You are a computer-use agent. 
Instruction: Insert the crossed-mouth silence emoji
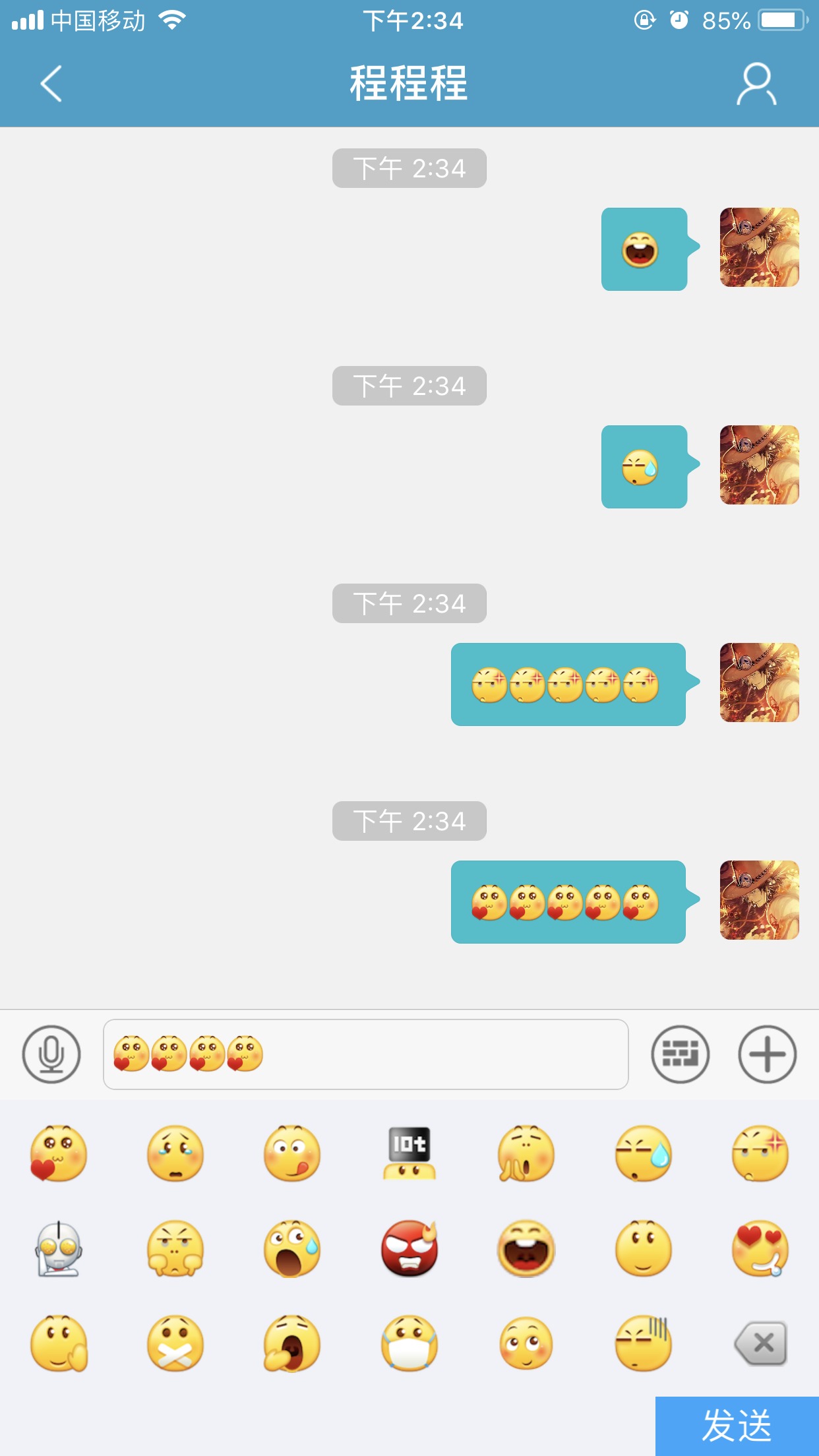[x=175, y=1343]
